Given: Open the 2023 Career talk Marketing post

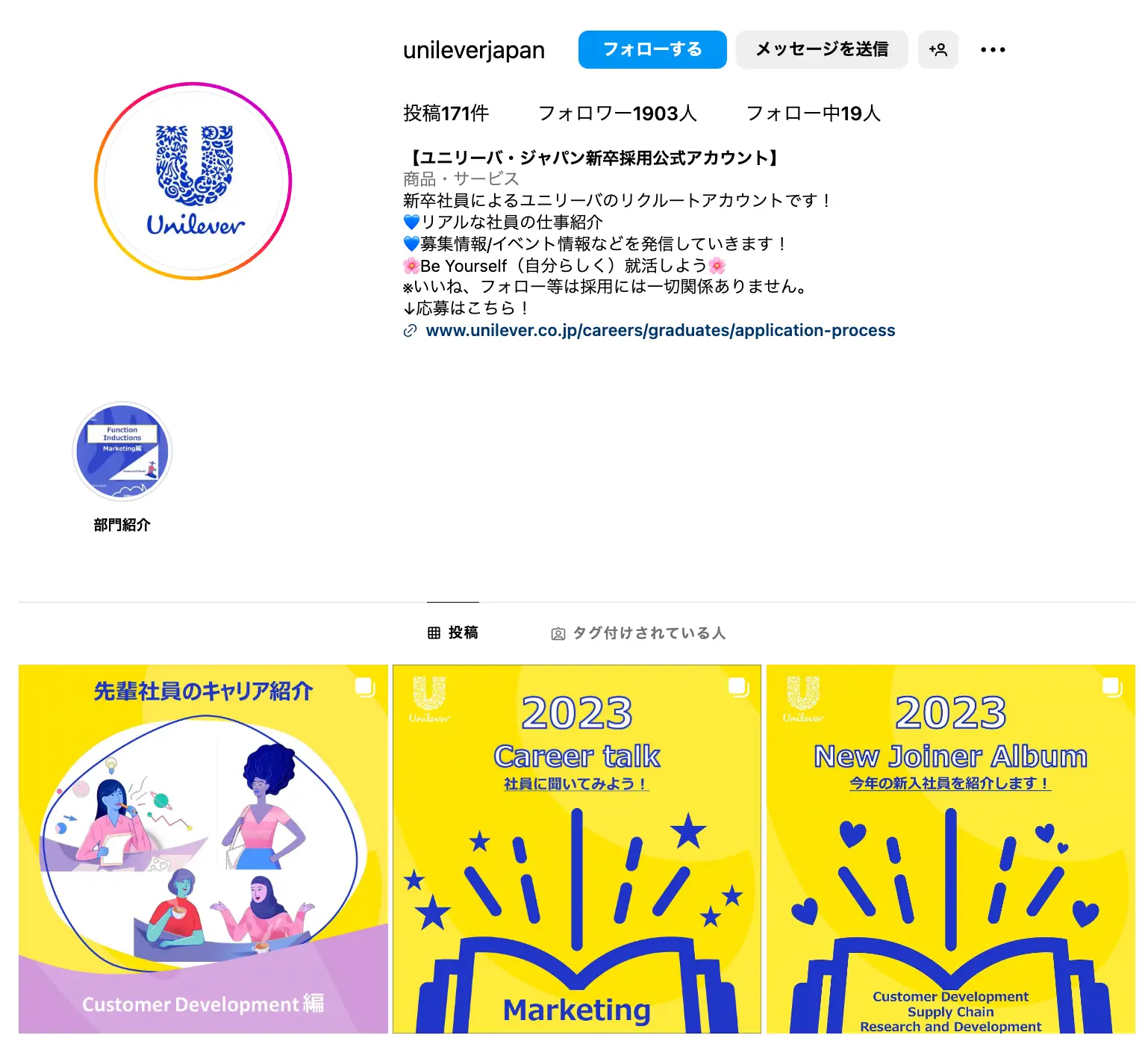Looking at the screenshot, I should click(x=576, y=848).
